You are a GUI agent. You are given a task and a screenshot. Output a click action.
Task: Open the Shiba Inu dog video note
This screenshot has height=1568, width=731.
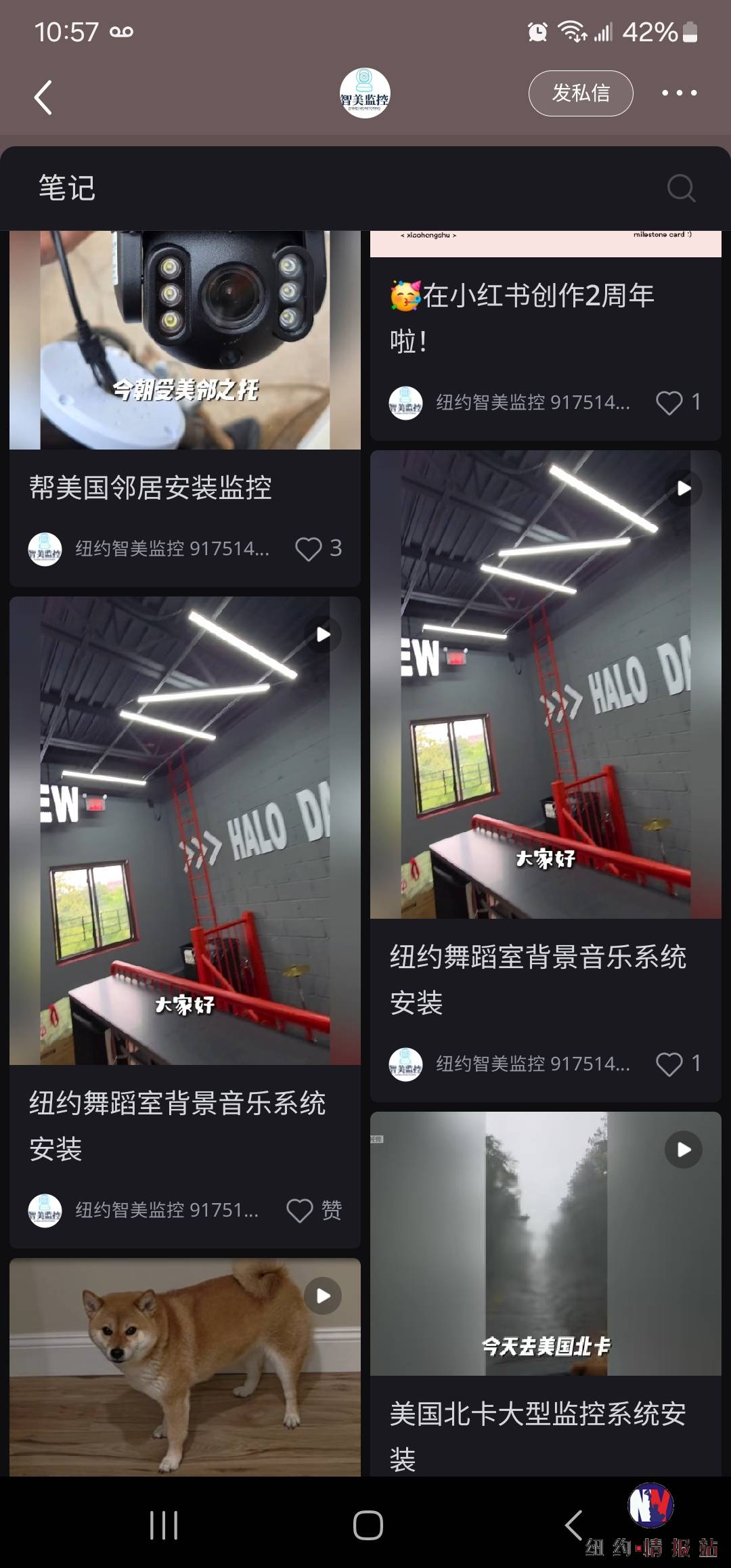click(185, 1366)
